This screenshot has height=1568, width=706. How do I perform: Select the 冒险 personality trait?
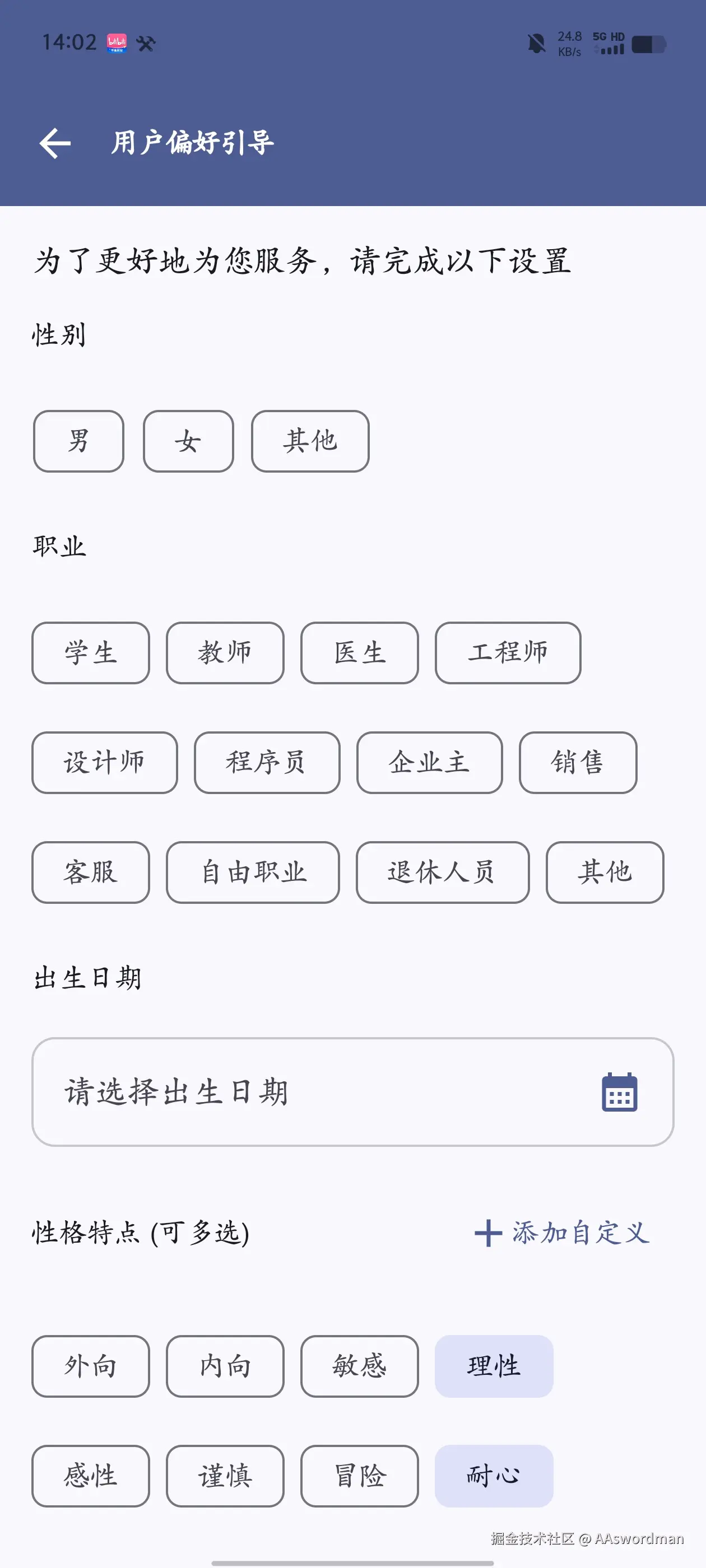359,1476
